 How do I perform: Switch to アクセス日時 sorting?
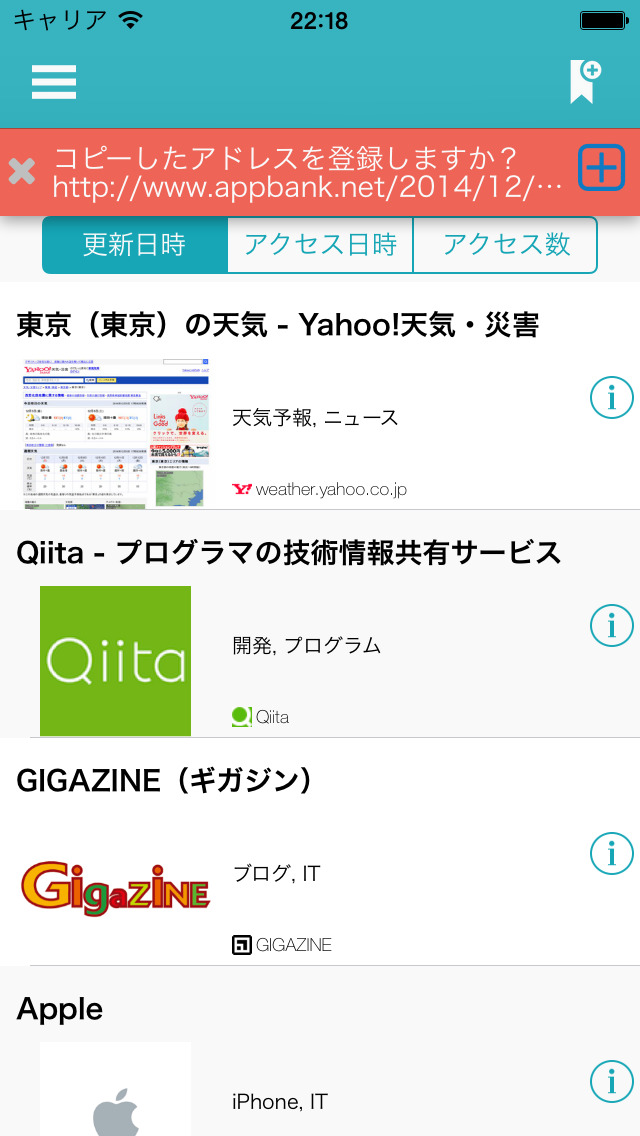[320, 245]
